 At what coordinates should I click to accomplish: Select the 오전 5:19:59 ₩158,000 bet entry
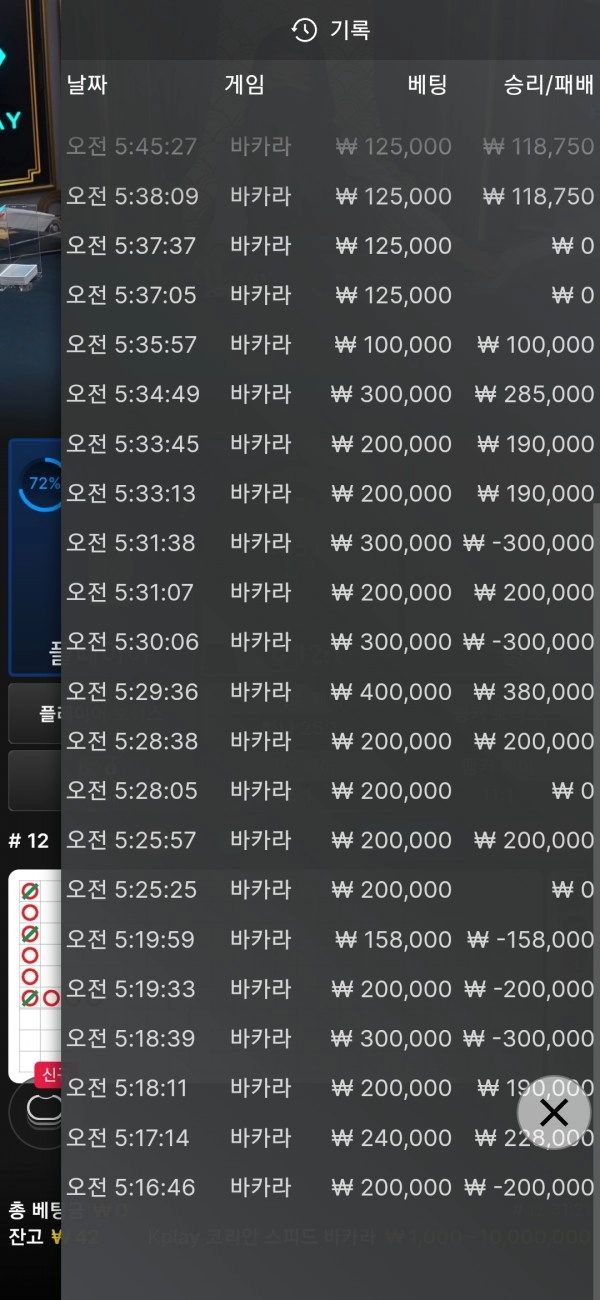pos(330,939)
